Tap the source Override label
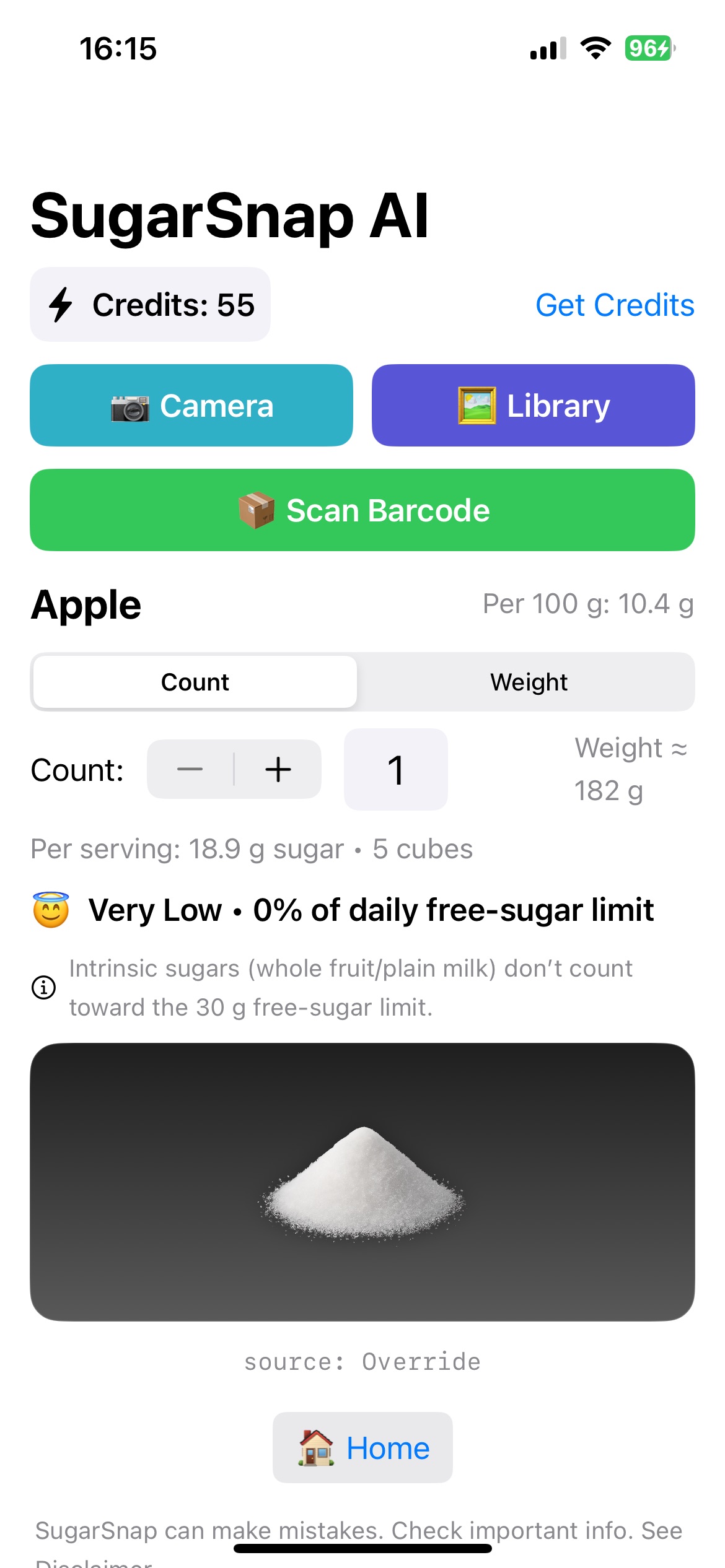Image resolution: width=725 pixels, height=1568 pixels. point(362,1361)
